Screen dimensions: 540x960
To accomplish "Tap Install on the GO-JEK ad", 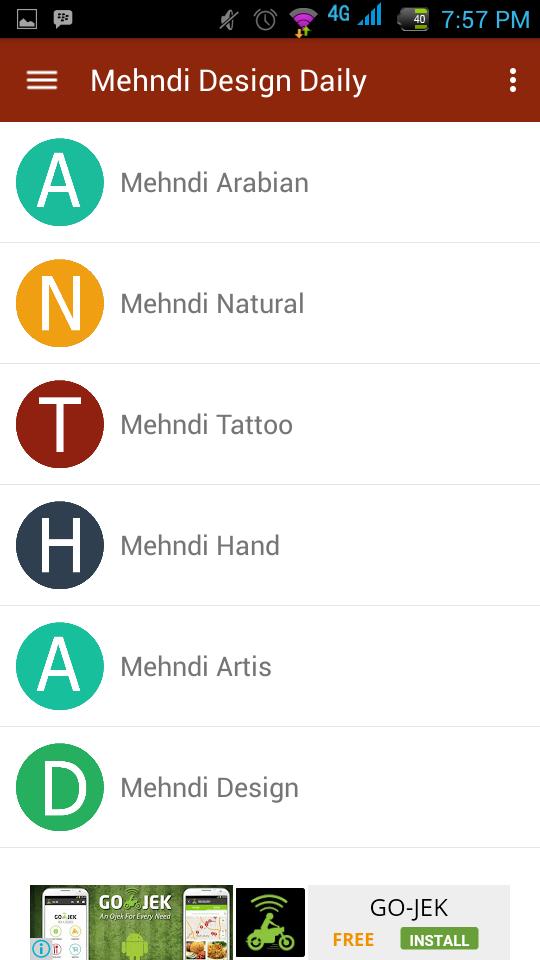I will pos(439,939).
